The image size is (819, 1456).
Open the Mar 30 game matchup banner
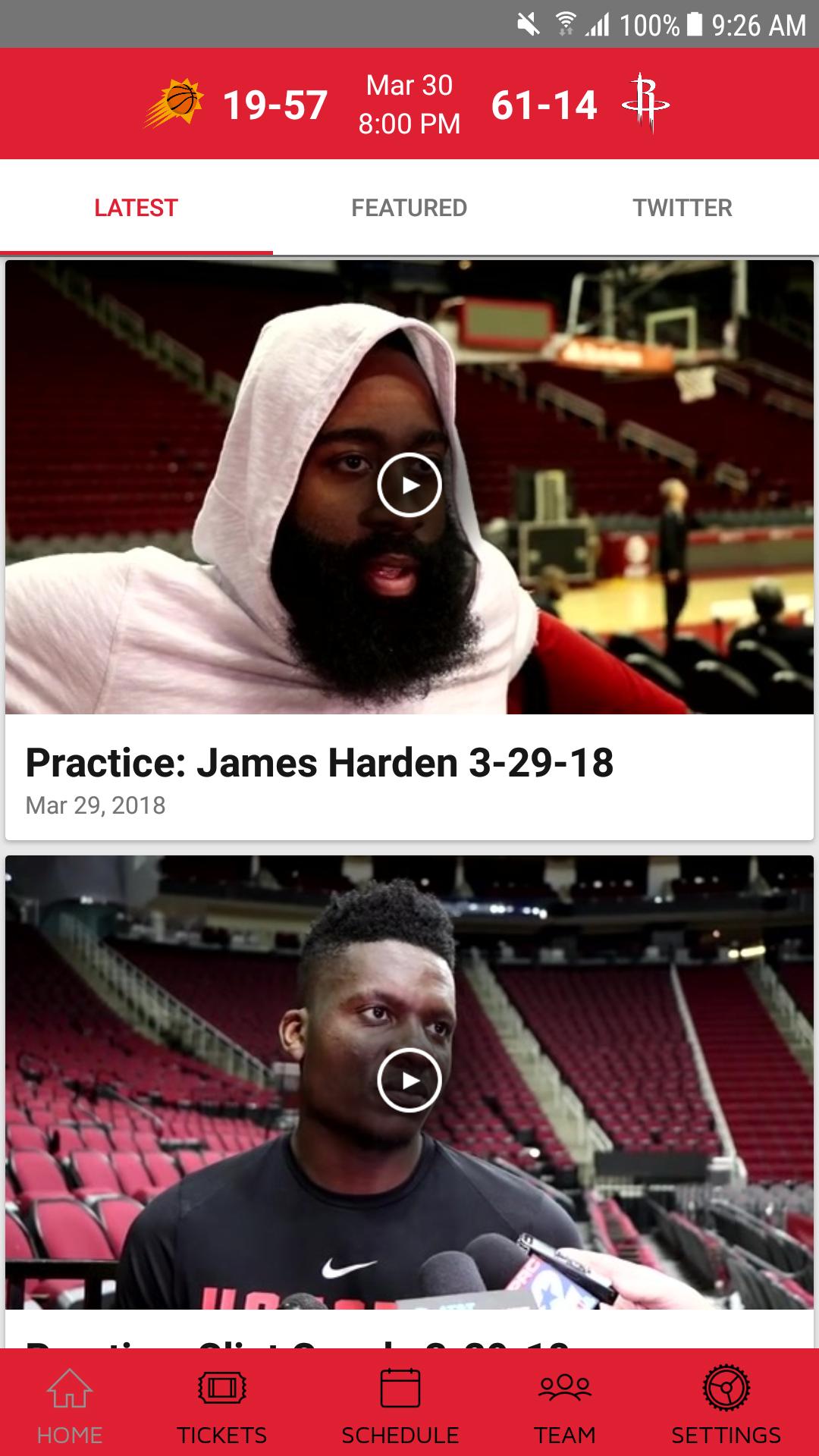tap(409, 105)
